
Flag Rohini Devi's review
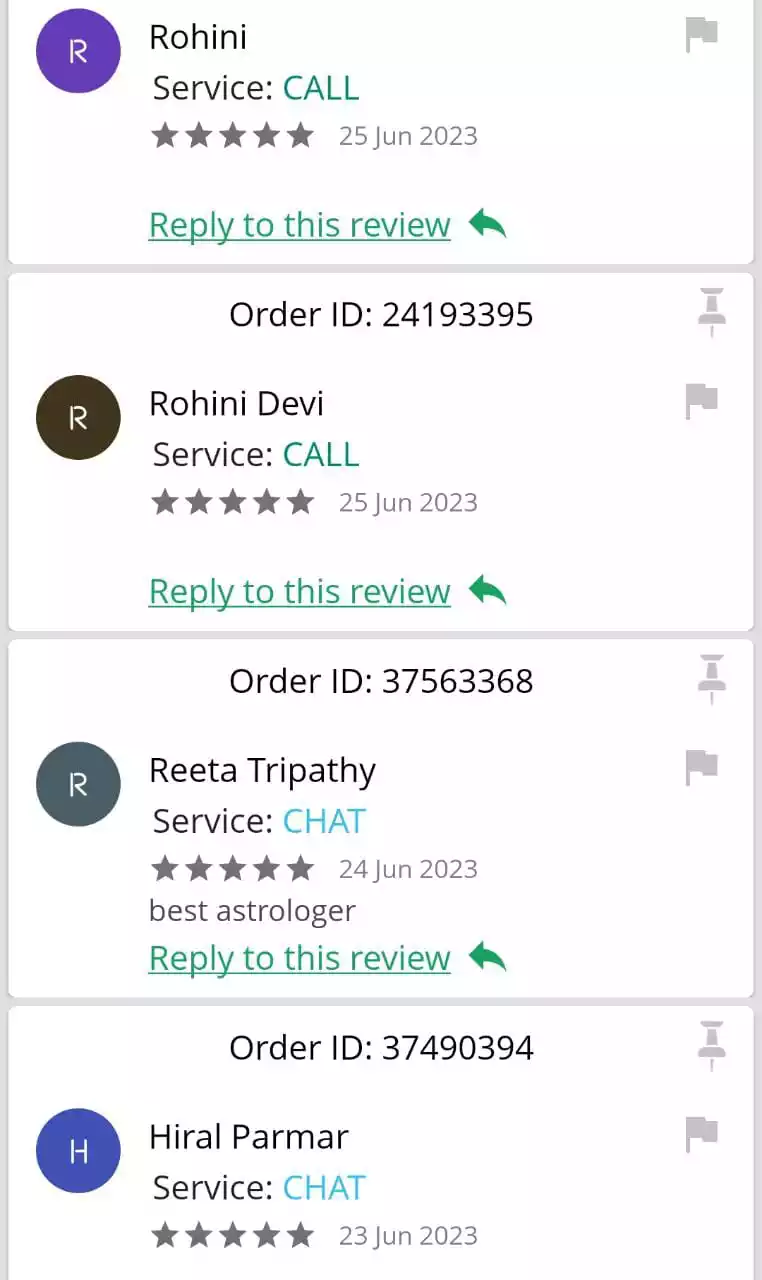(x=702, y=402)
